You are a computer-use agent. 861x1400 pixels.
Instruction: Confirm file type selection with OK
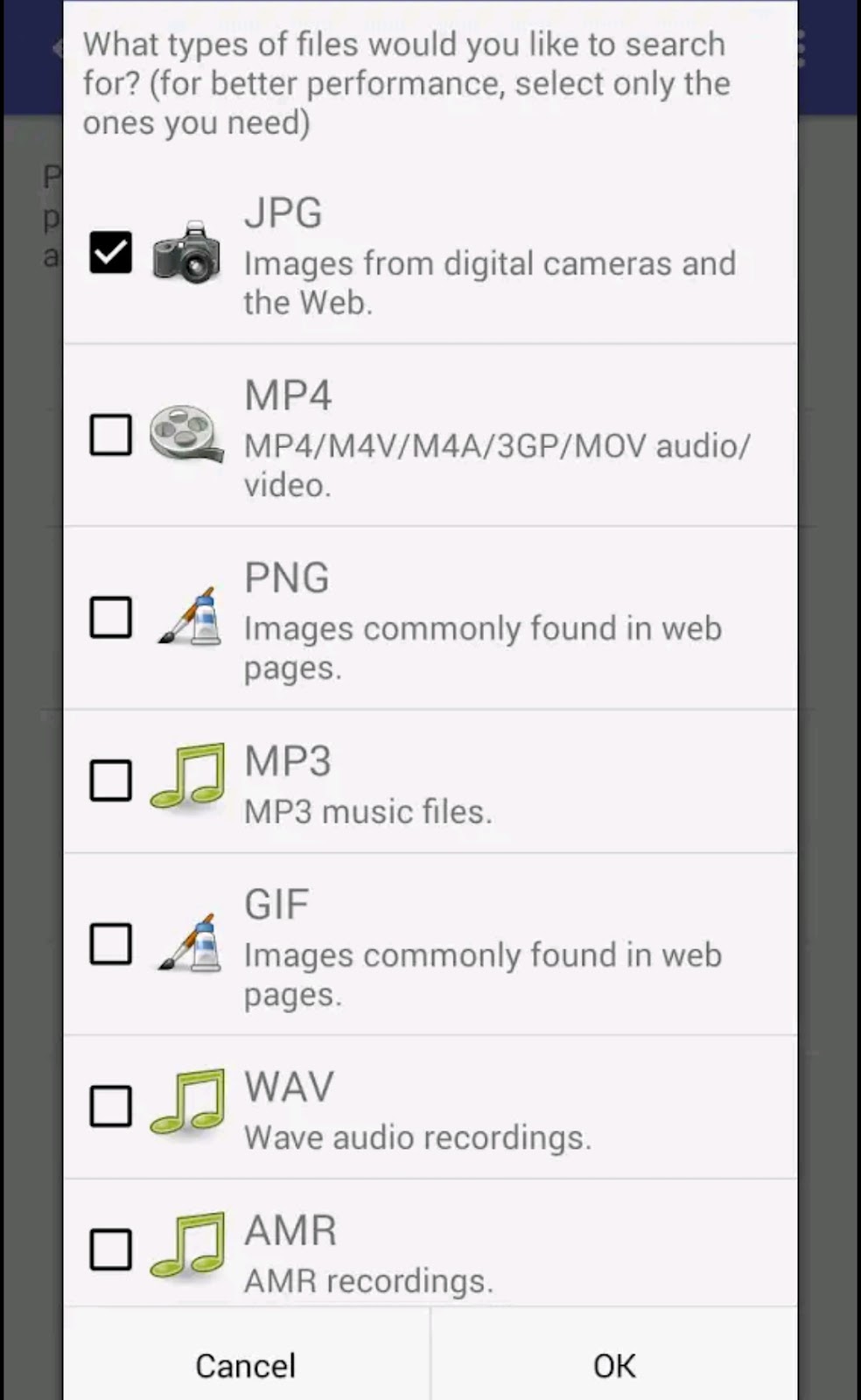click(x=614, y=1365)
